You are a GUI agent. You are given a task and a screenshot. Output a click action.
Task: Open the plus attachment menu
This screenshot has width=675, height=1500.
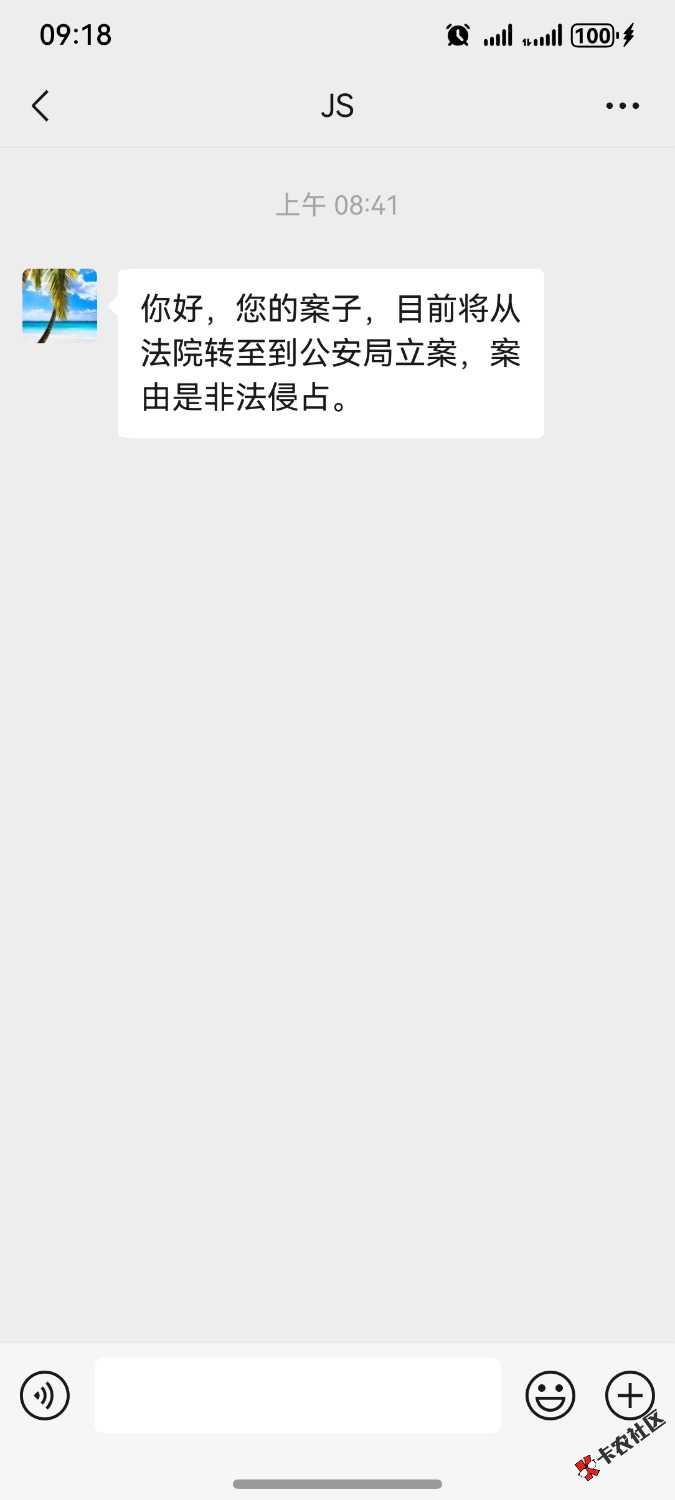[x=630, y=1395]
